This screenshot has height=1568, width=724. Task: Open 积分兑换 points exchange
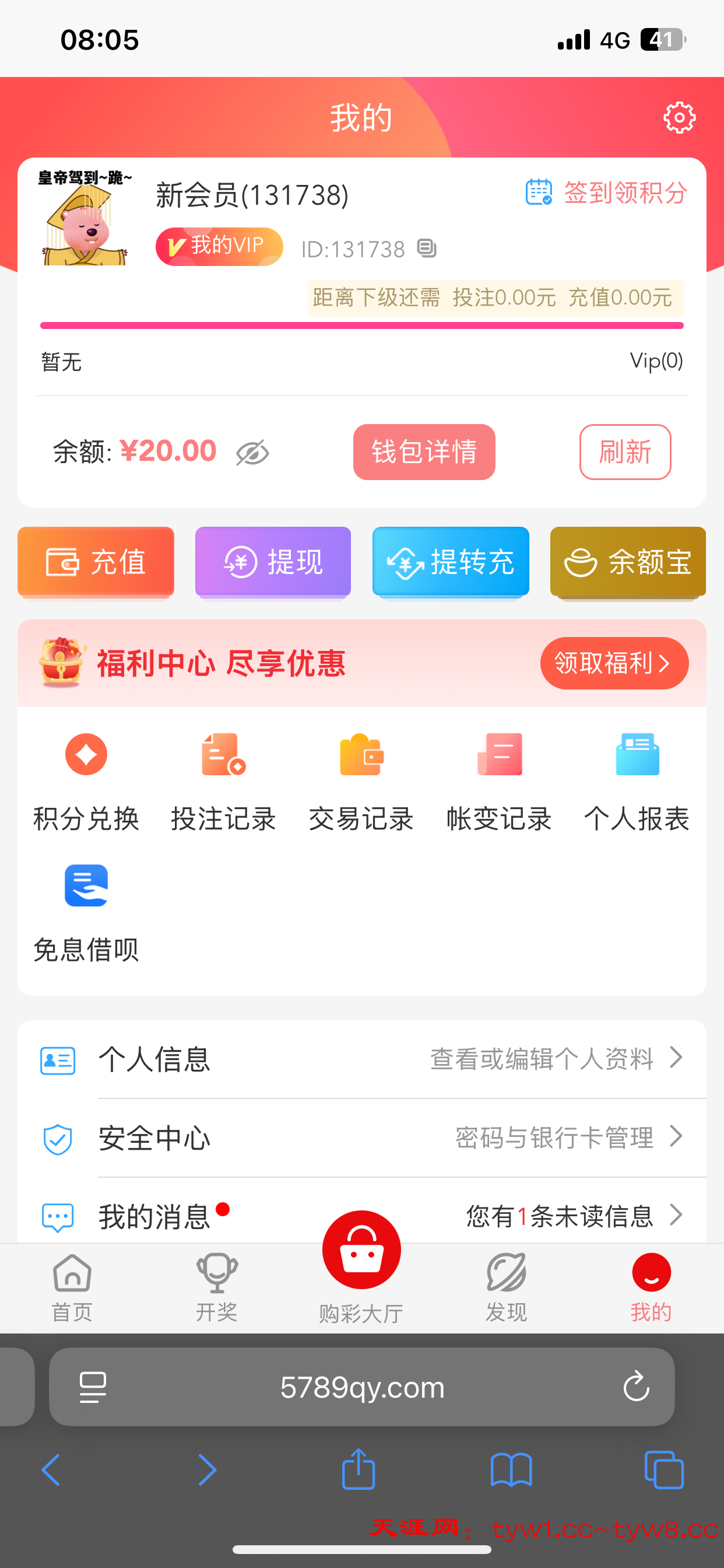86,781
